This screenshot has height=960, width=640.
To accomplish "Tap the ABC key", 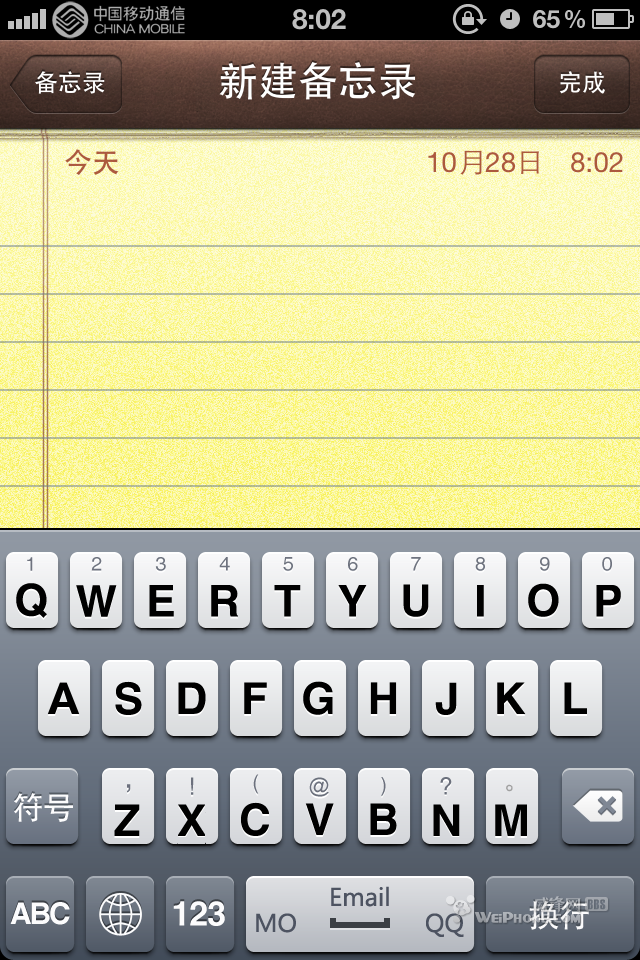I will tap(41, 914).
